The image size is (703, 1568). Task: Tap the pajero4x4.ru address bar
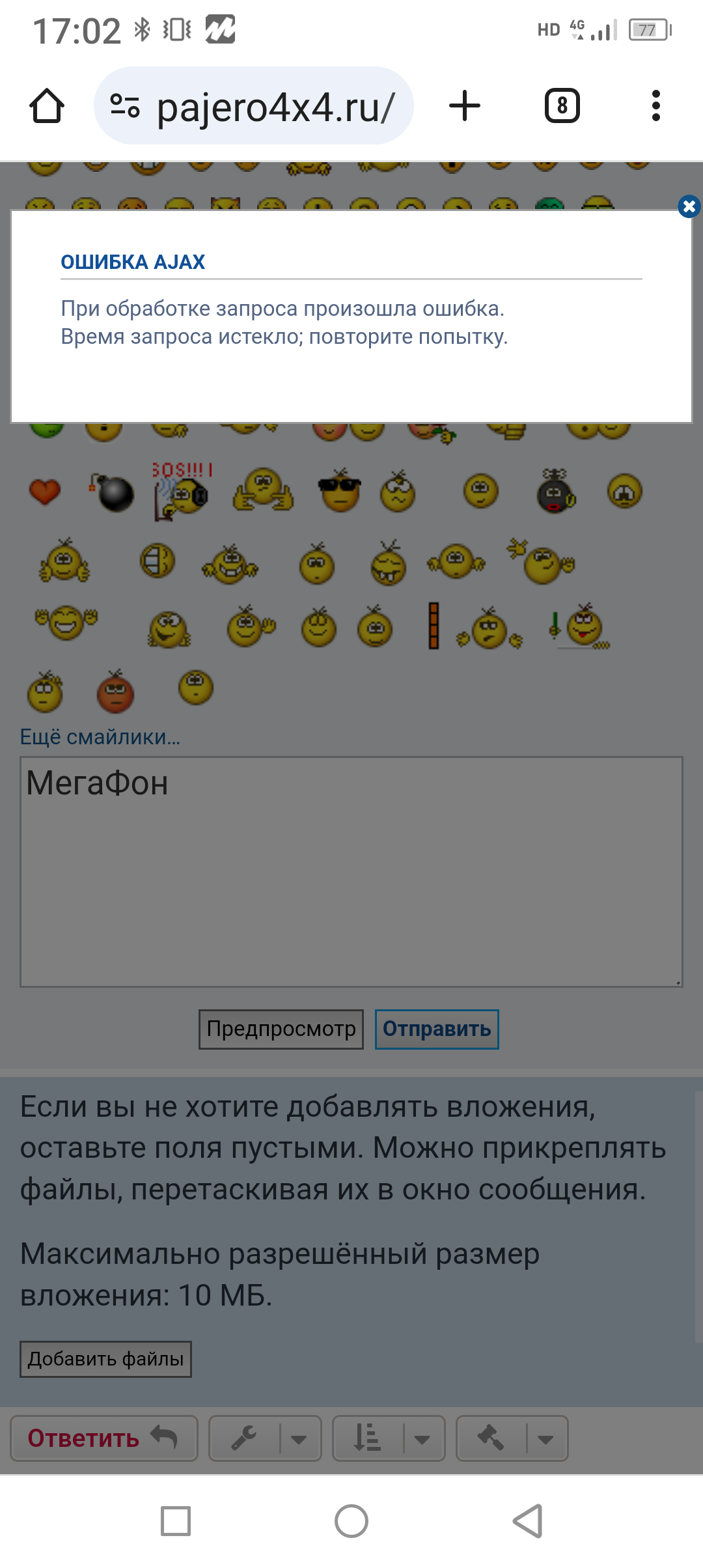(254, 105)
